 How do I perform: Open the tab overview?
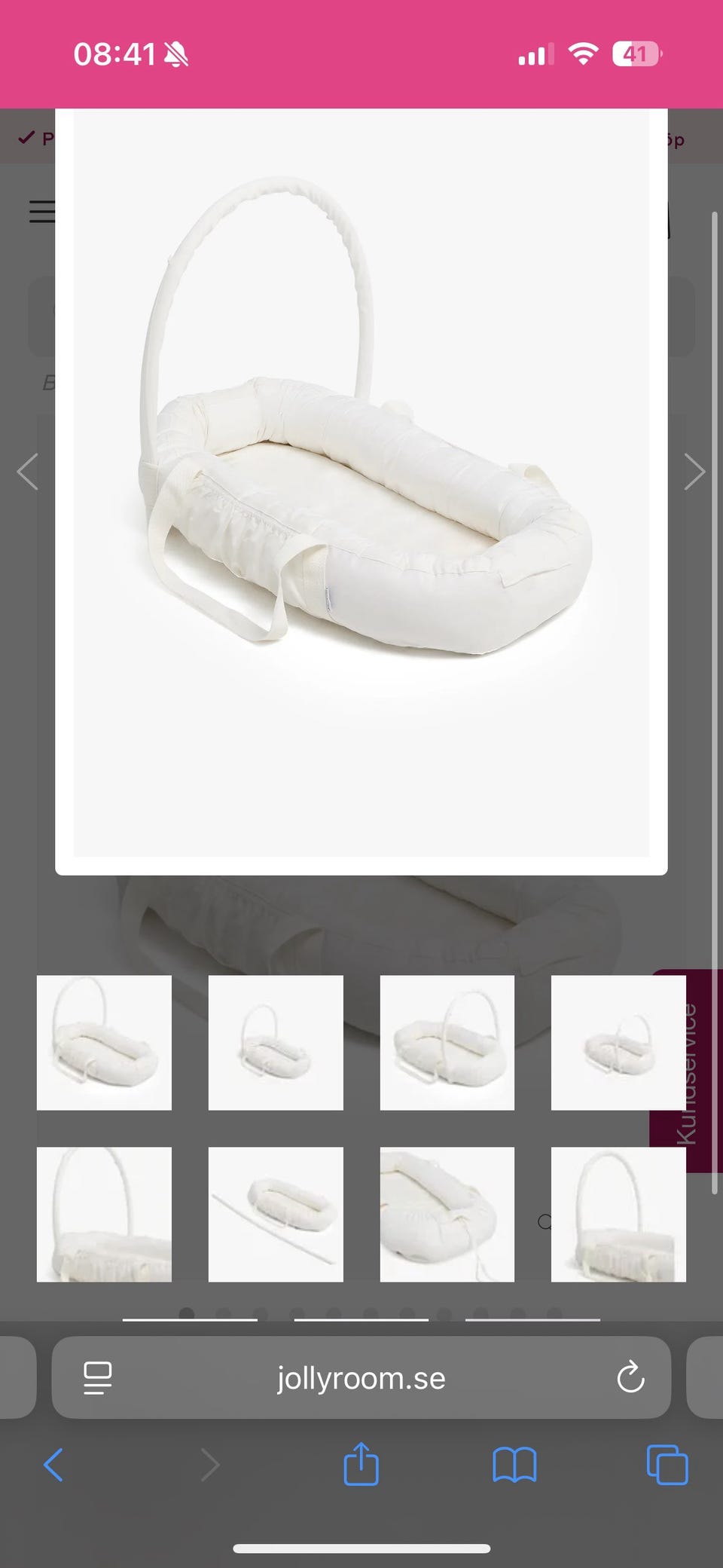pyautogui.click(x=667, y=1465)
